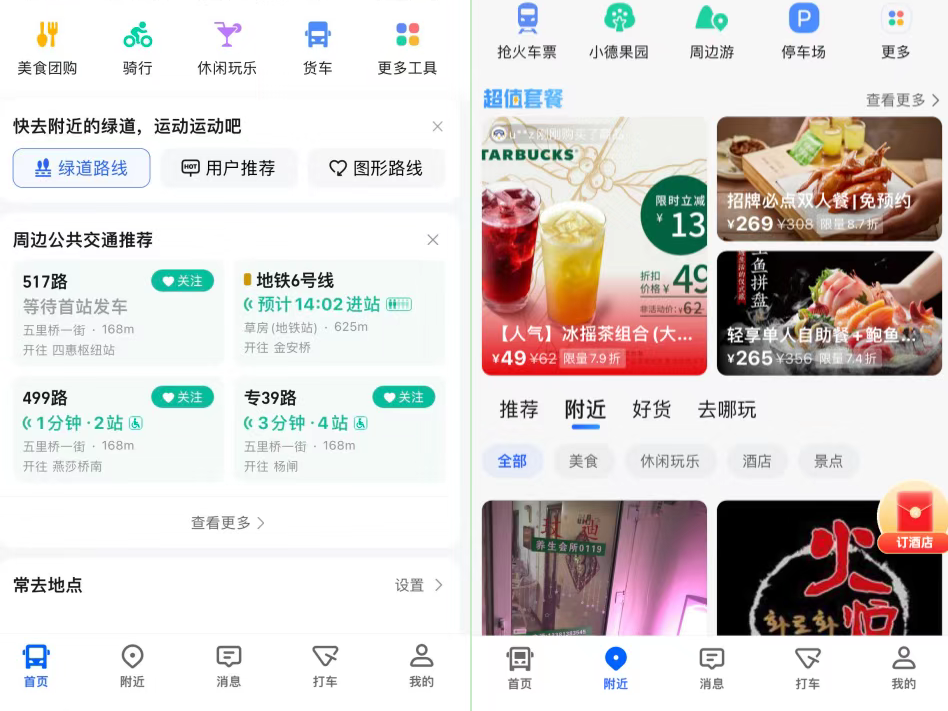Screen dimensions: 948x711
Task: Expand 查看更多 under the transit recommendations
Action: tap(228, 523)
